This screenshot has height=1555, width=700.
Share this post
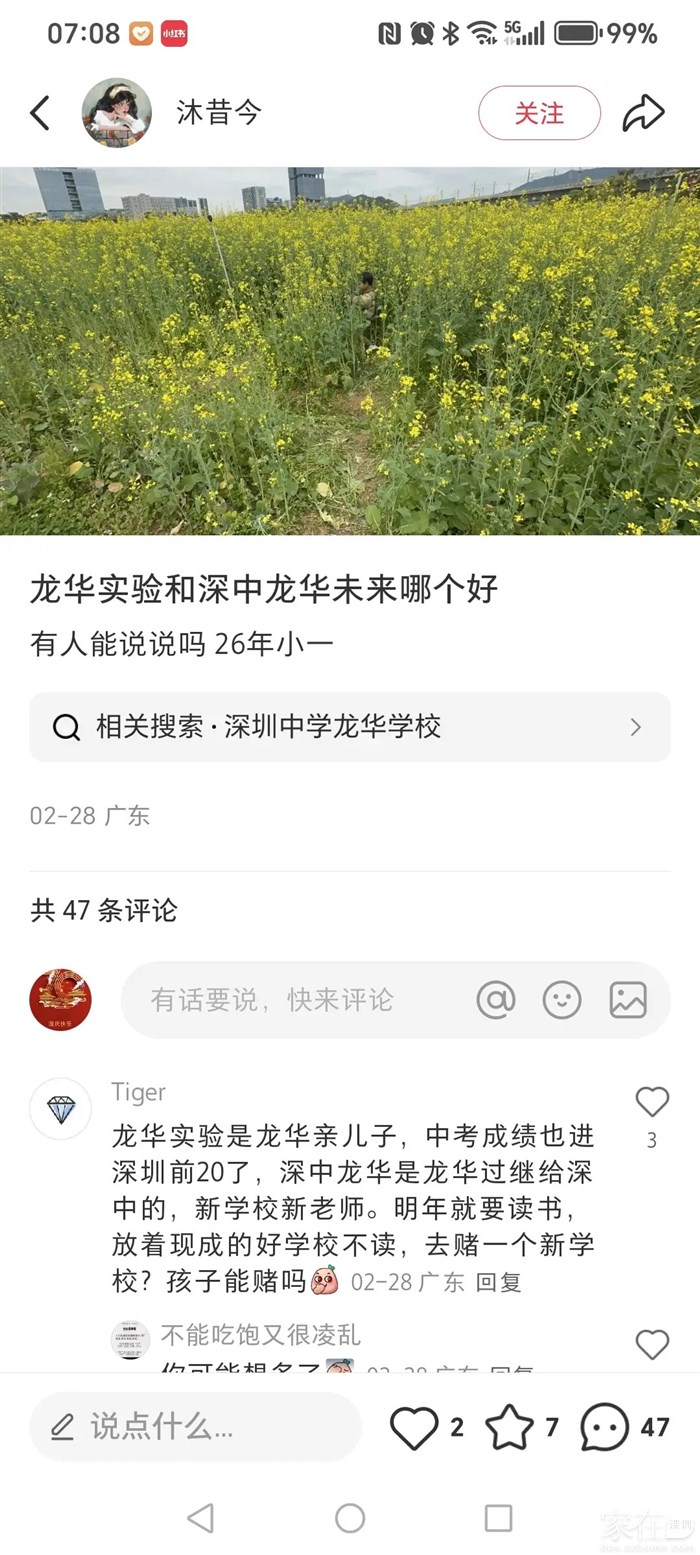(x=643, y=113)
